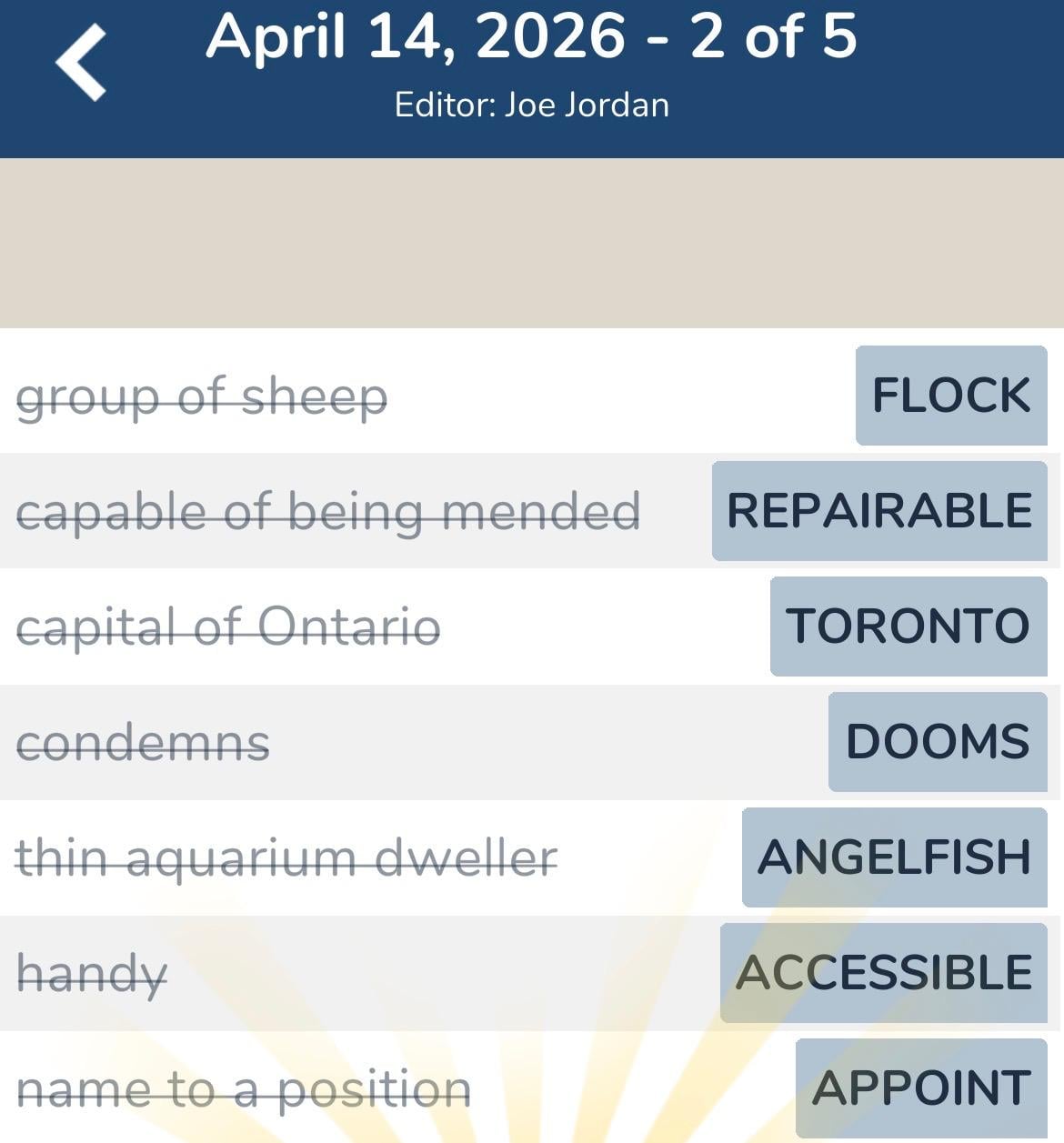Select the TORONTO answer tile
Viewport: 1064px width, 1143px height.
(x=907, y=626)
